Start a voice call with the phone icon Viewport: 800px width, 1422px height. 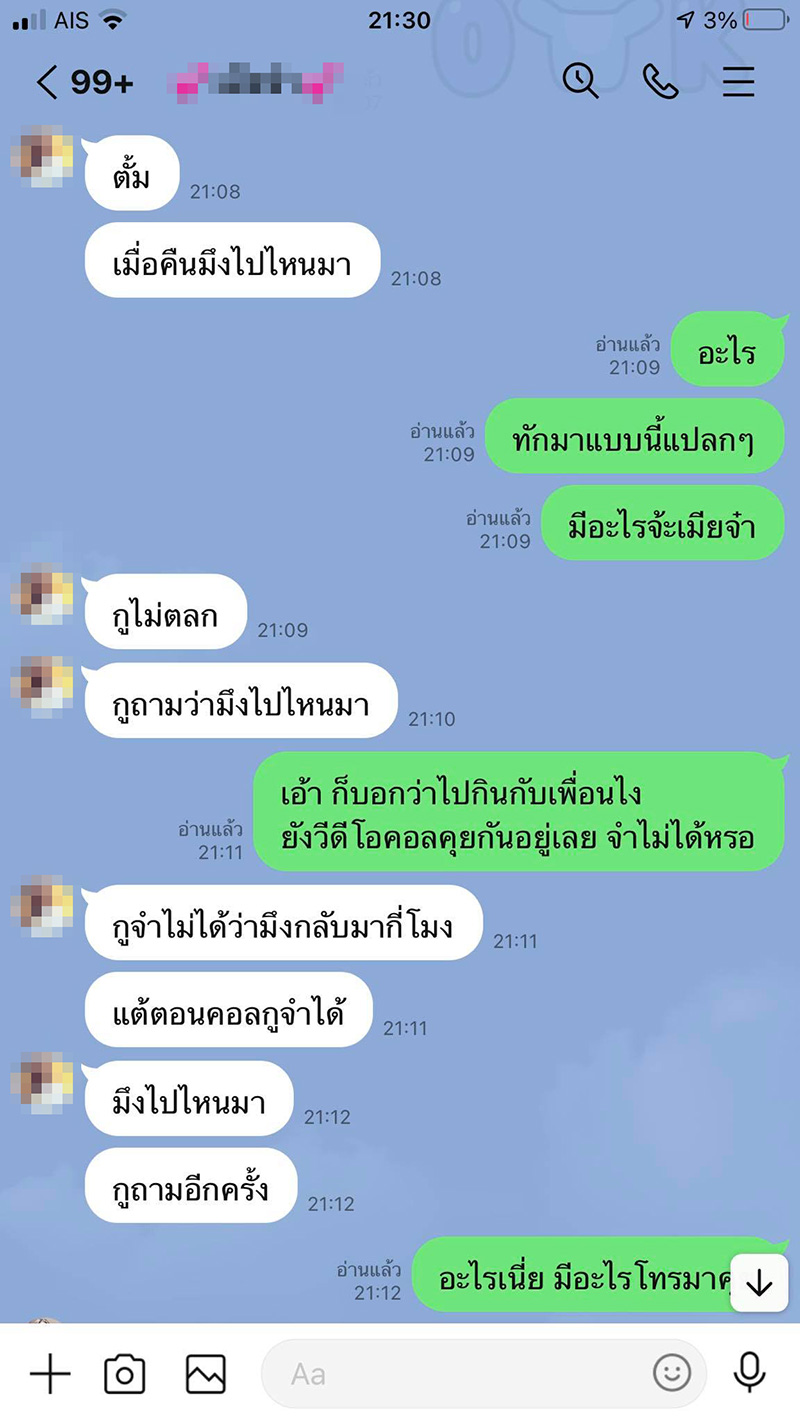click(660, 82)
